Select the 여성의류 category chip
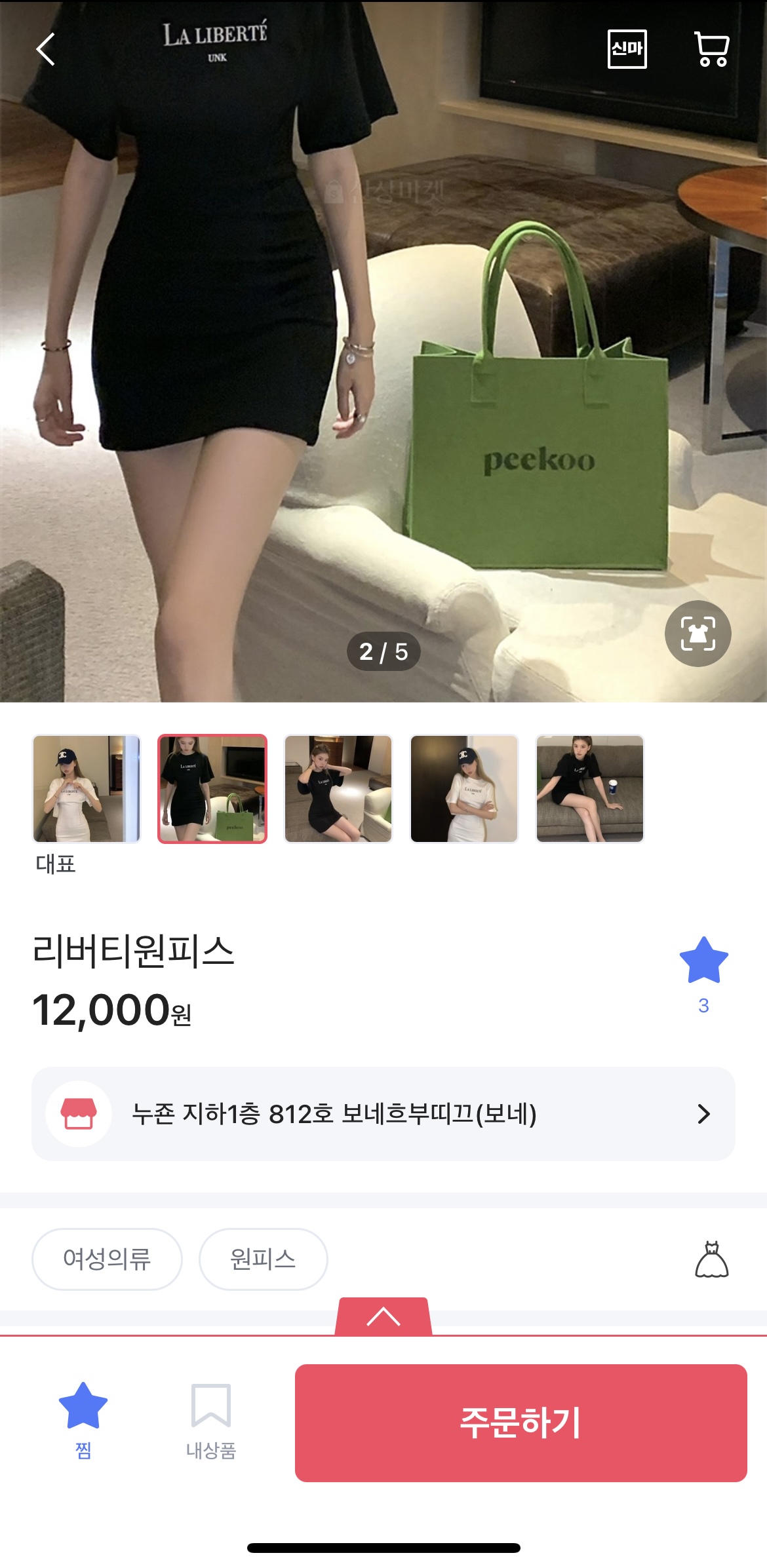The width and height of the screenshot is (767, 1568). (x=107, y=1259)
